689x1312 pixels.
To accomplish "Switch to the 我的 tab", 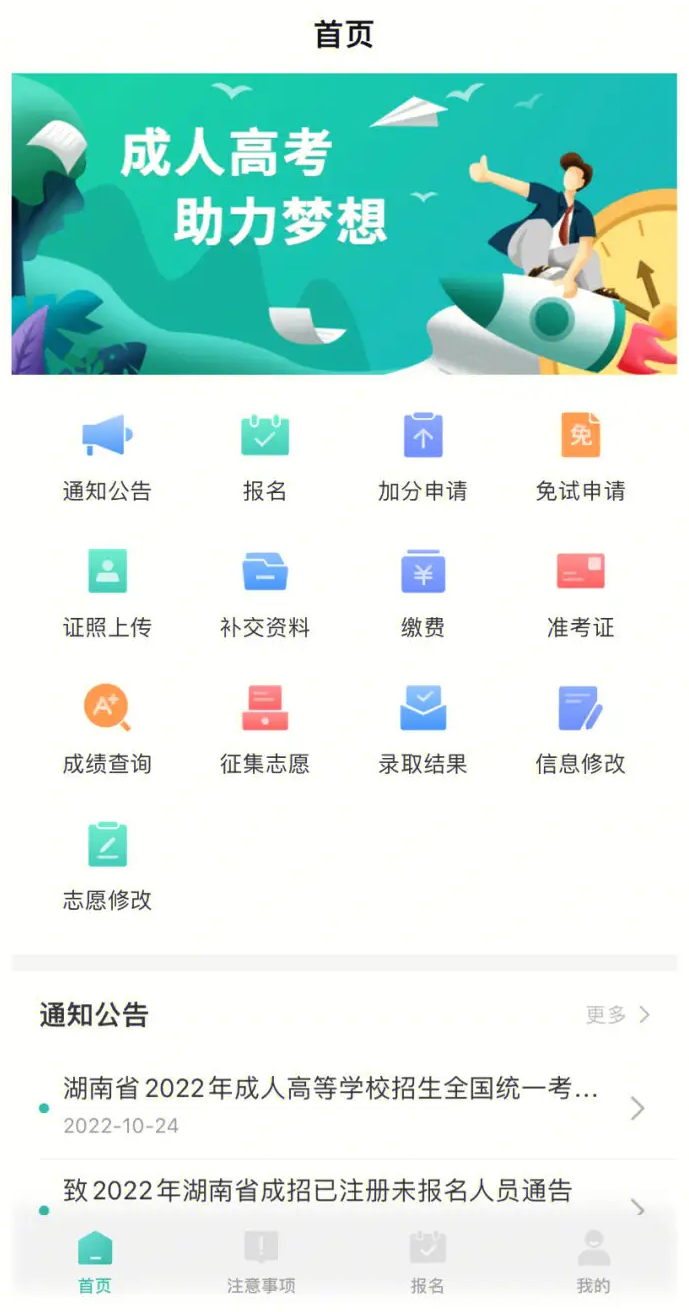I will (x=593, y=1264).
